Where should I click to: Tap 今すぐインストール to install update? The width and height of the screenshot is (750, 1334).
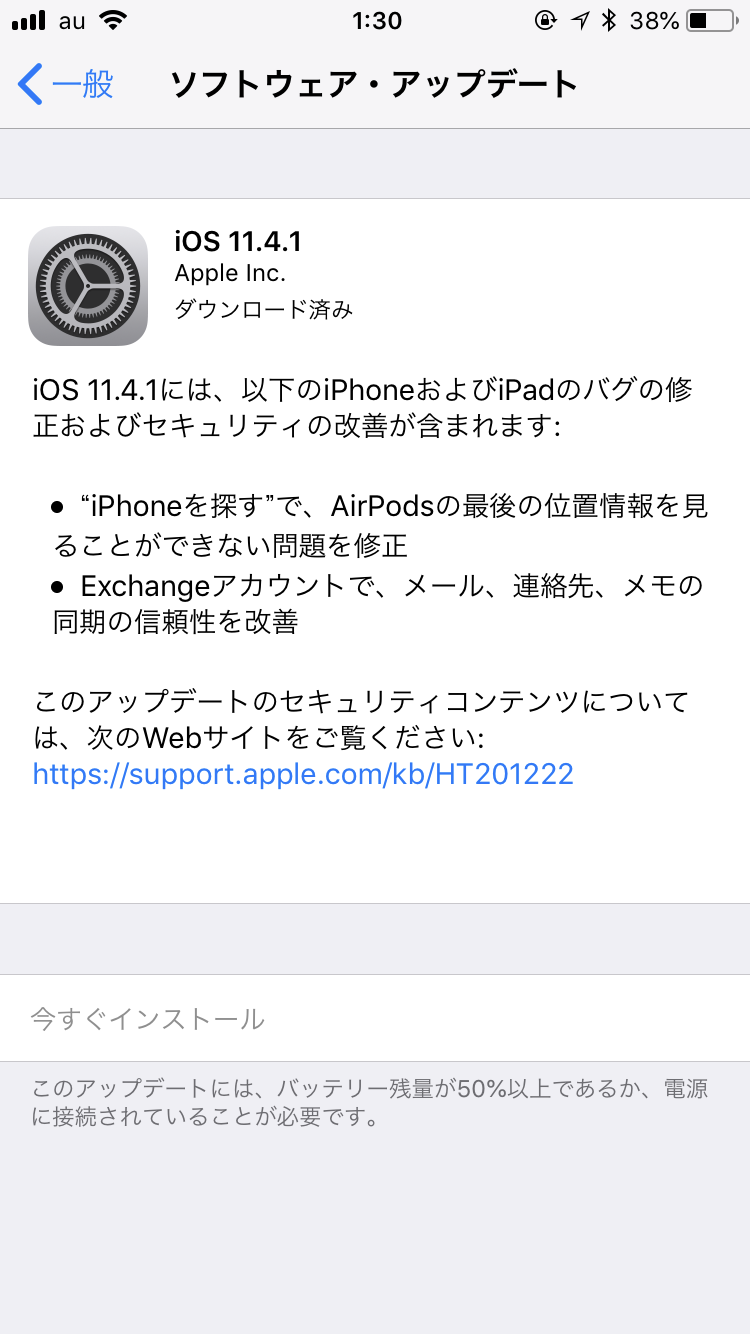(x=148, y=1019)
